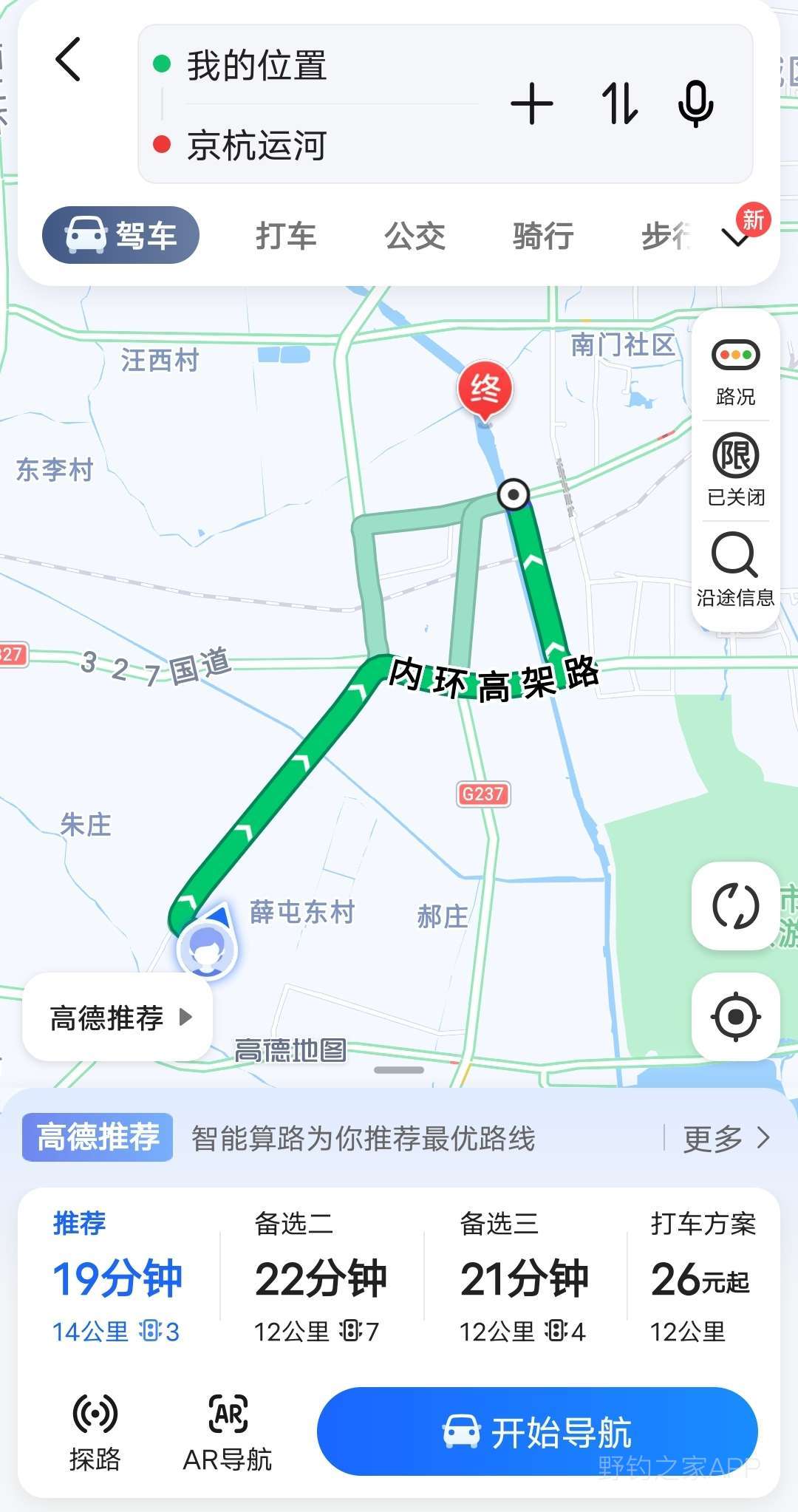Refresh the route
The width and height of the screenshot is (798, 1512).
[x=735, y=906]
